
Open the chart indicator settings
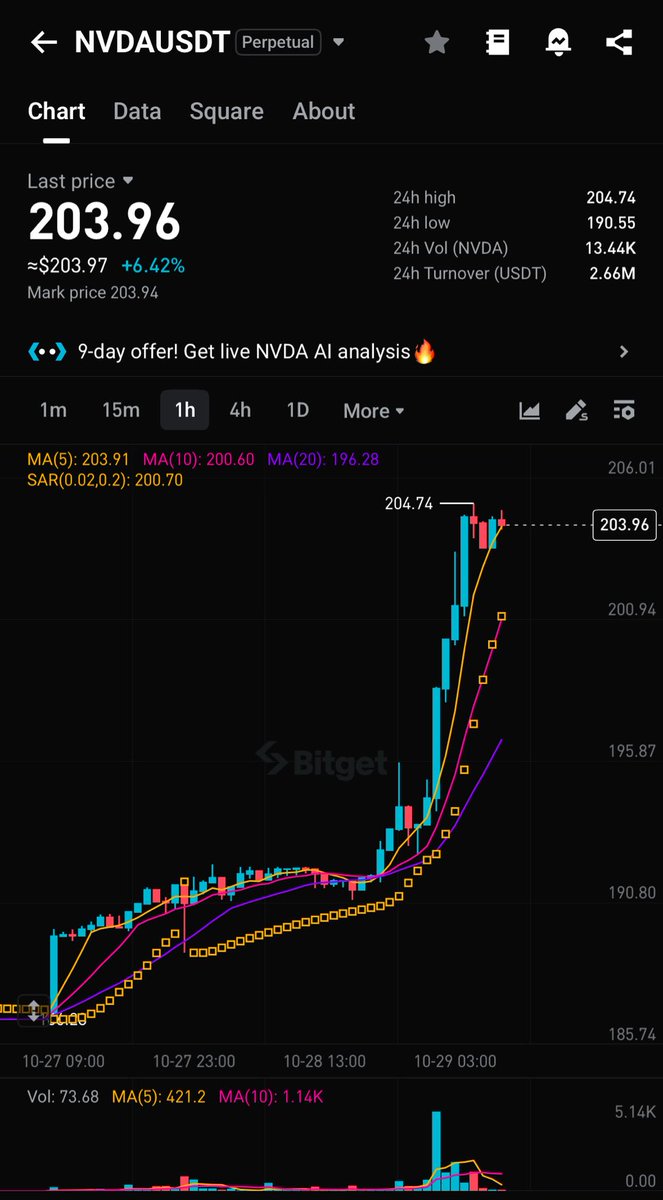(x=624, y=410)
